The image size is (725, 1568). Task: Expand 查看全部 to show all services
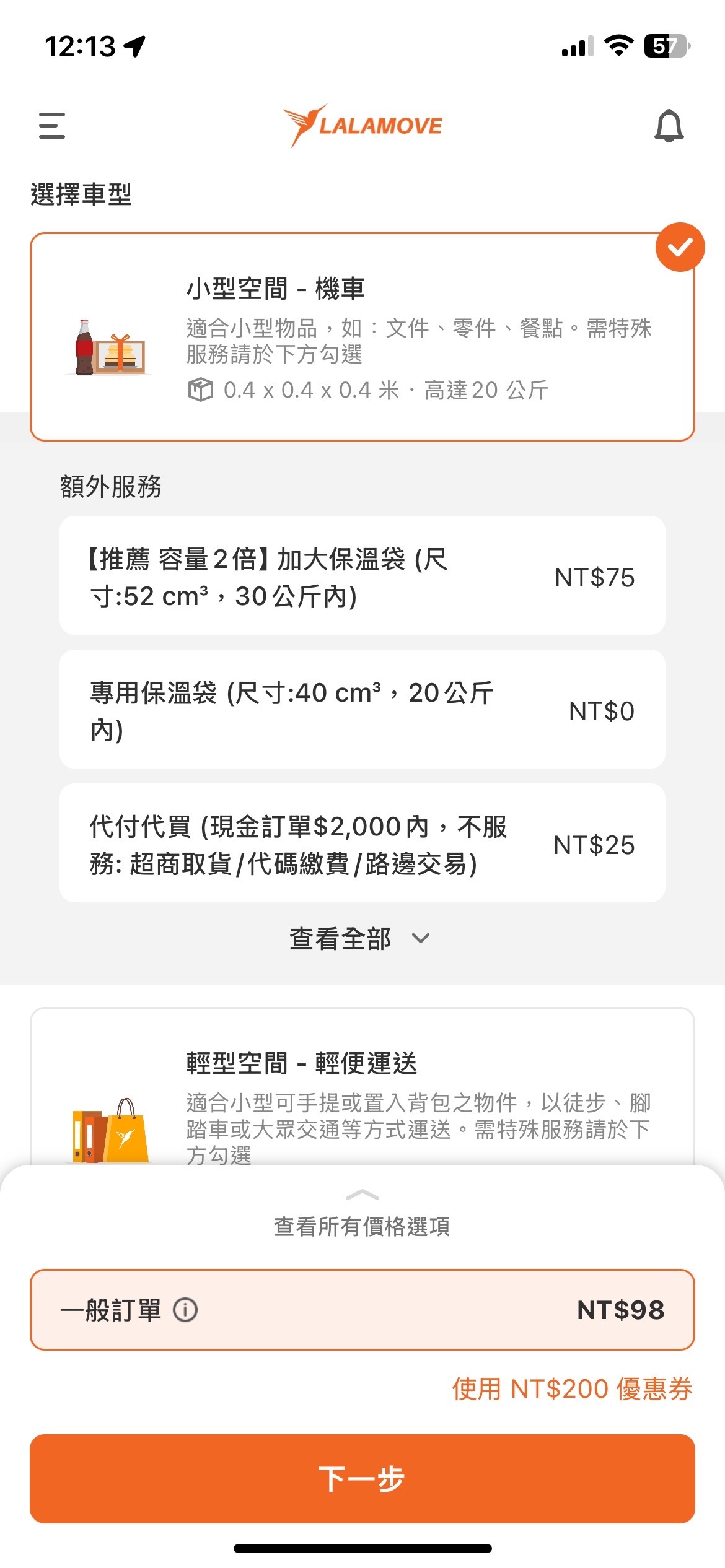point(359,939)
